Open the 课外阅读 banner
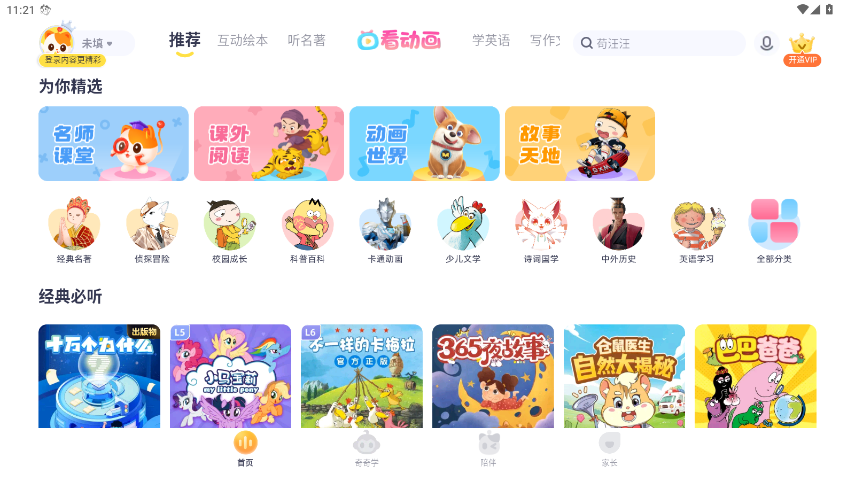This screenshot has width=855, height=481. coord(268,144)
